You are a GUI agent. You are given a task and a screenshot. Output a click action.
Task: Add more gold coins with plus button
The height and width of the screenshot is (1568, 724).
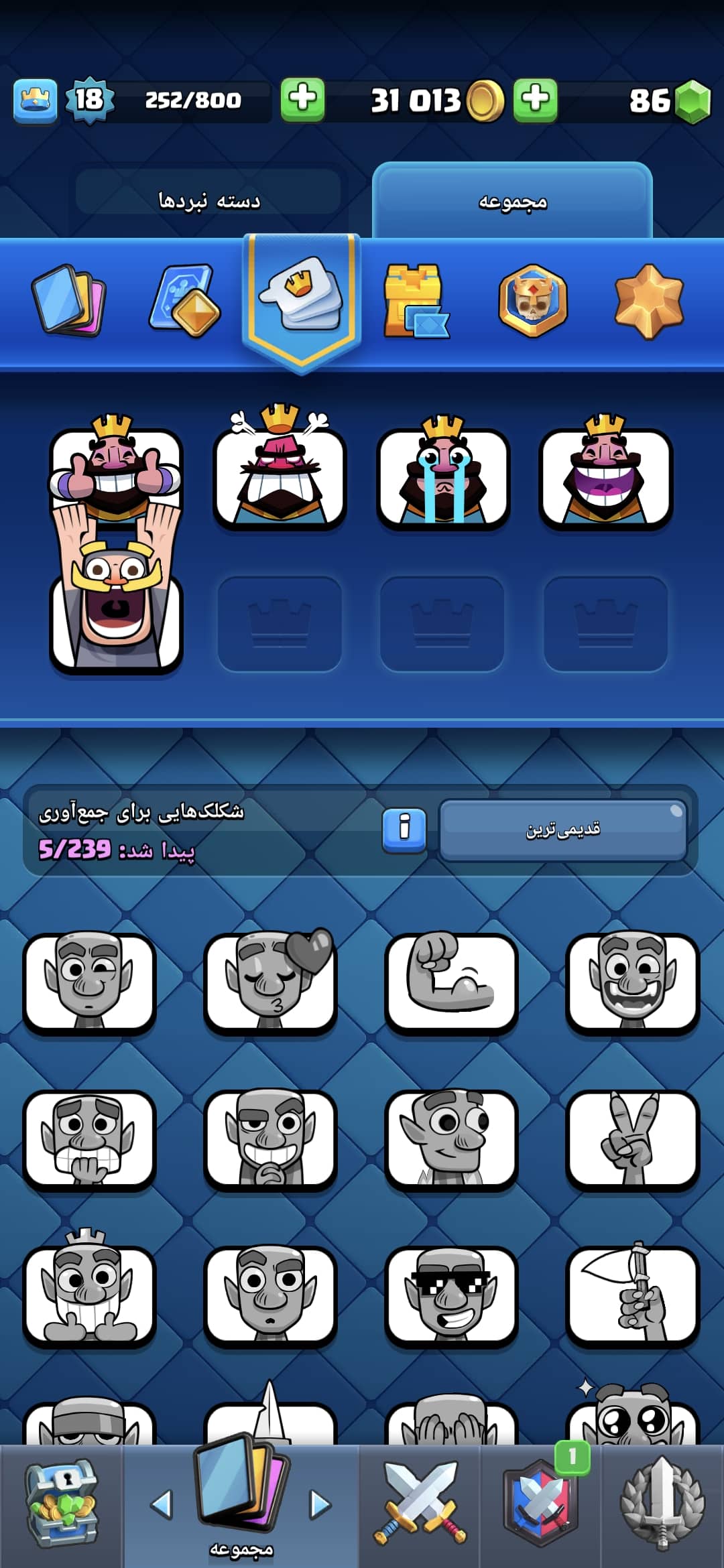(x=535, y=101)
